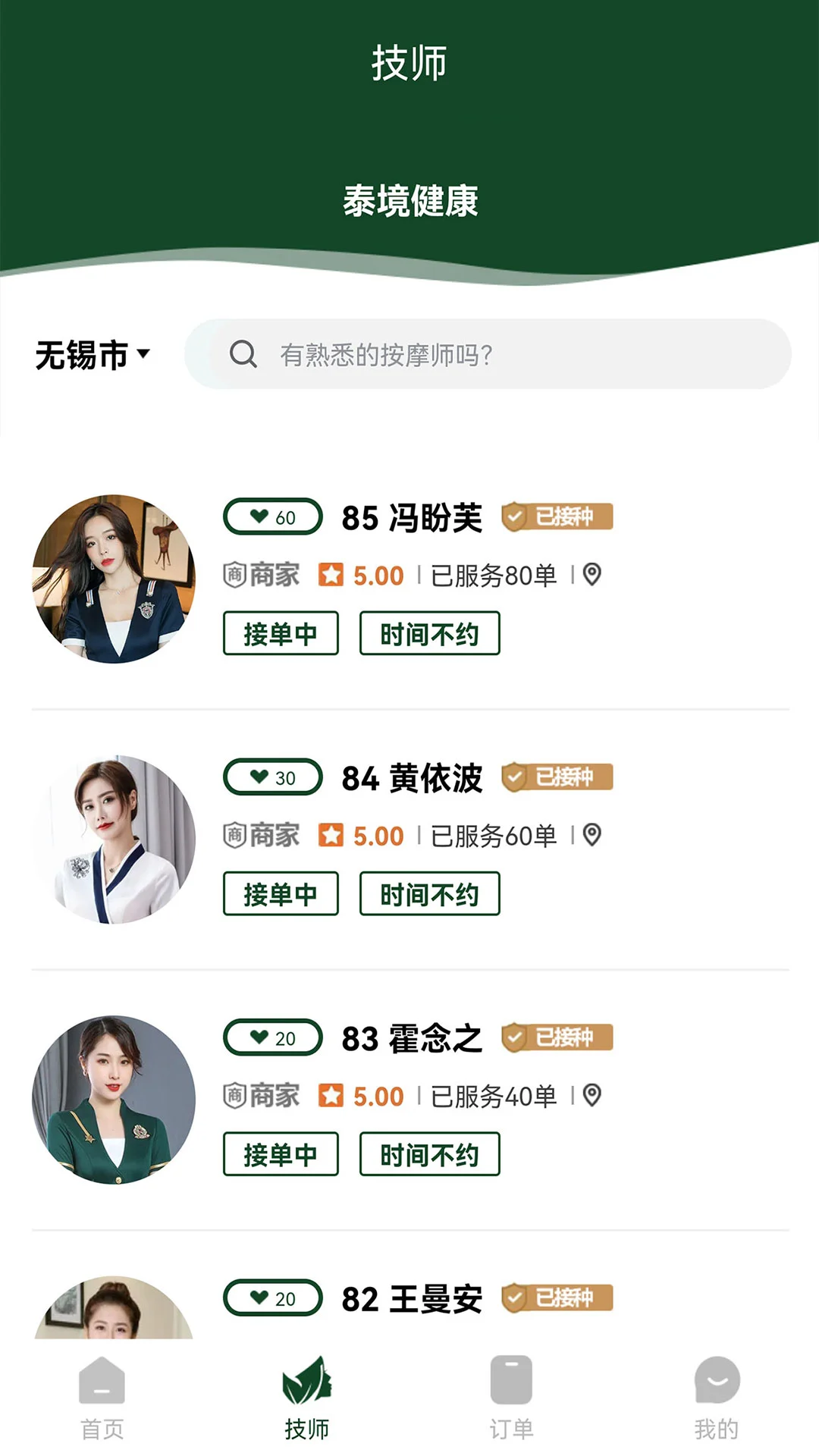This screenshot has width=819, height=1456.
Task: Select the location pin icon beside 冯盼芙
Action: pos(592,575)
